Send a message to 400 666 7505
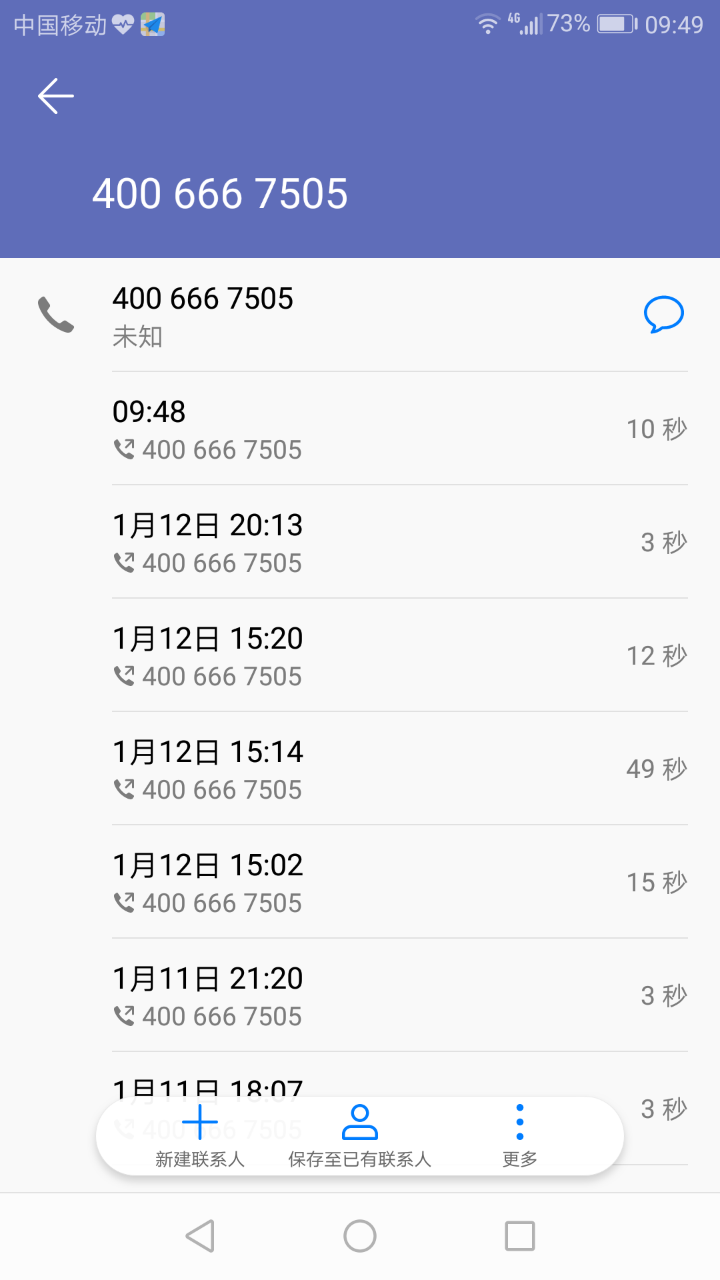The width and height of the screenshot is (720, 1280). pos(663,315)
